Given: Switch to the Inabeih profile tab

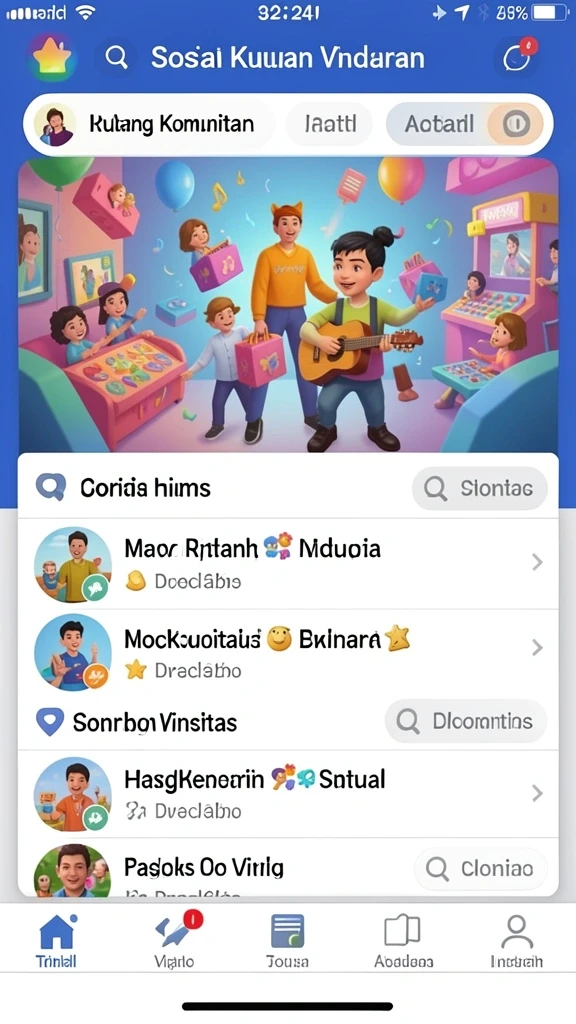Looking at the screenshot, I should point(517,940).
